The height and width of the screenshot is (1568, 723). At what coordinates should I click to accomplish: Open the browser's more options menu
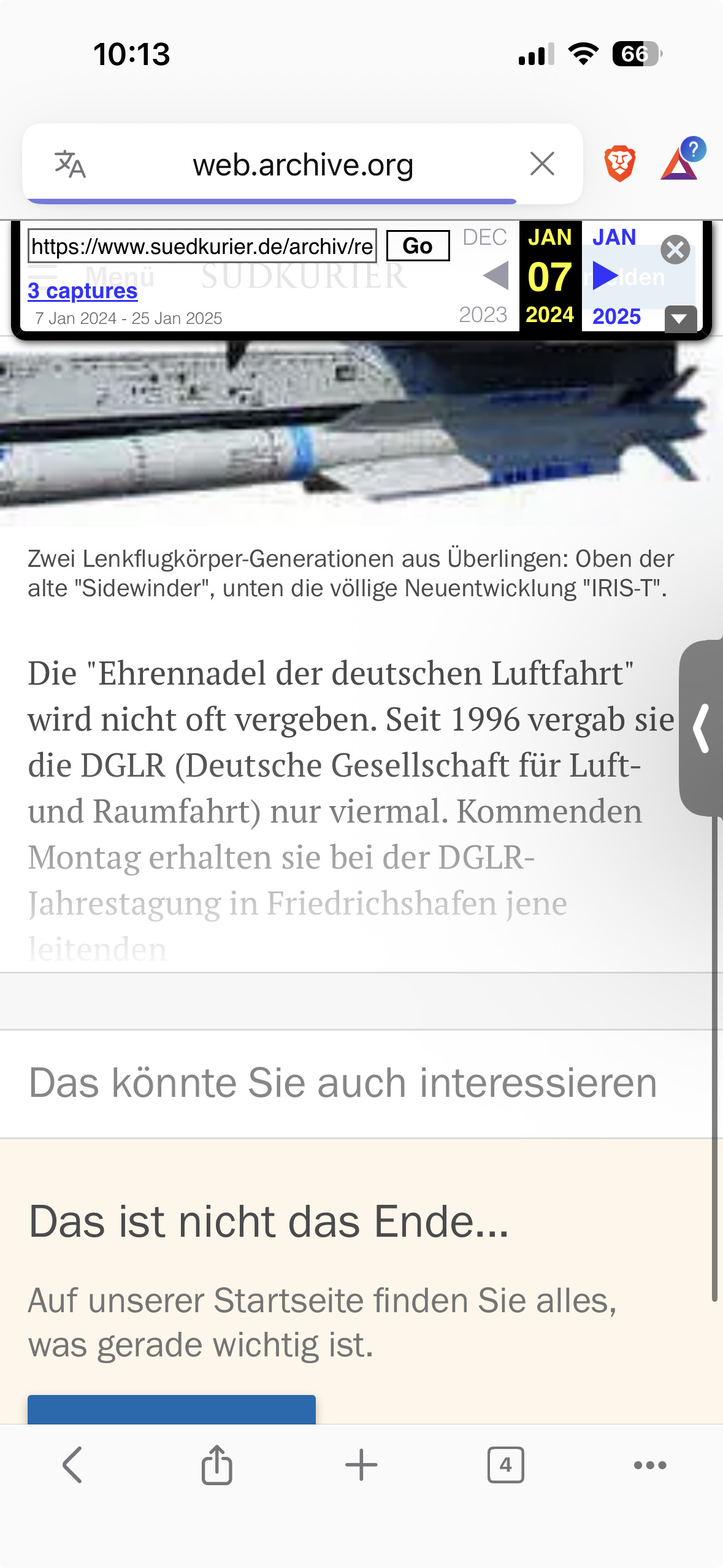tap(650, 1465)
